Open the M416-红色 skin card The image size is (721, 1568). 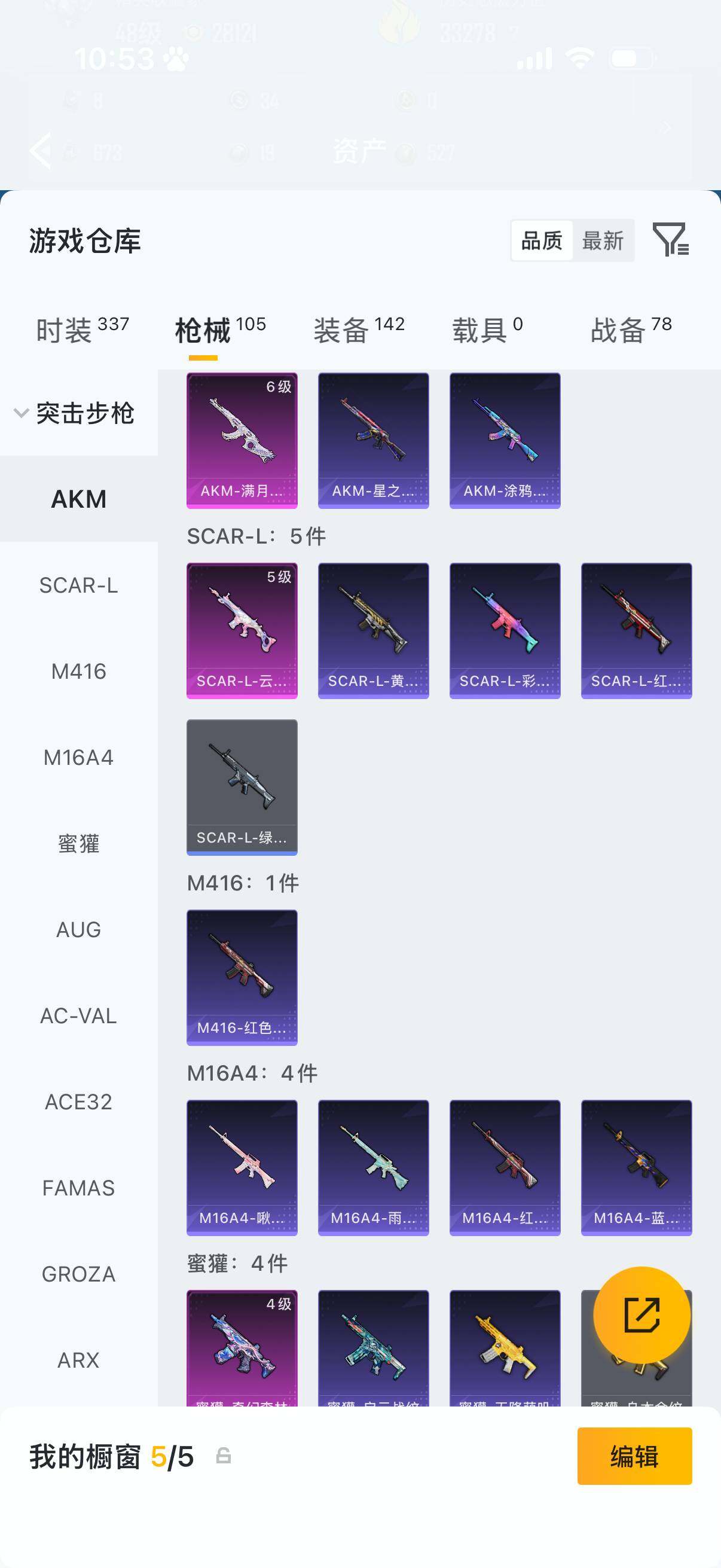pos(242,978)
